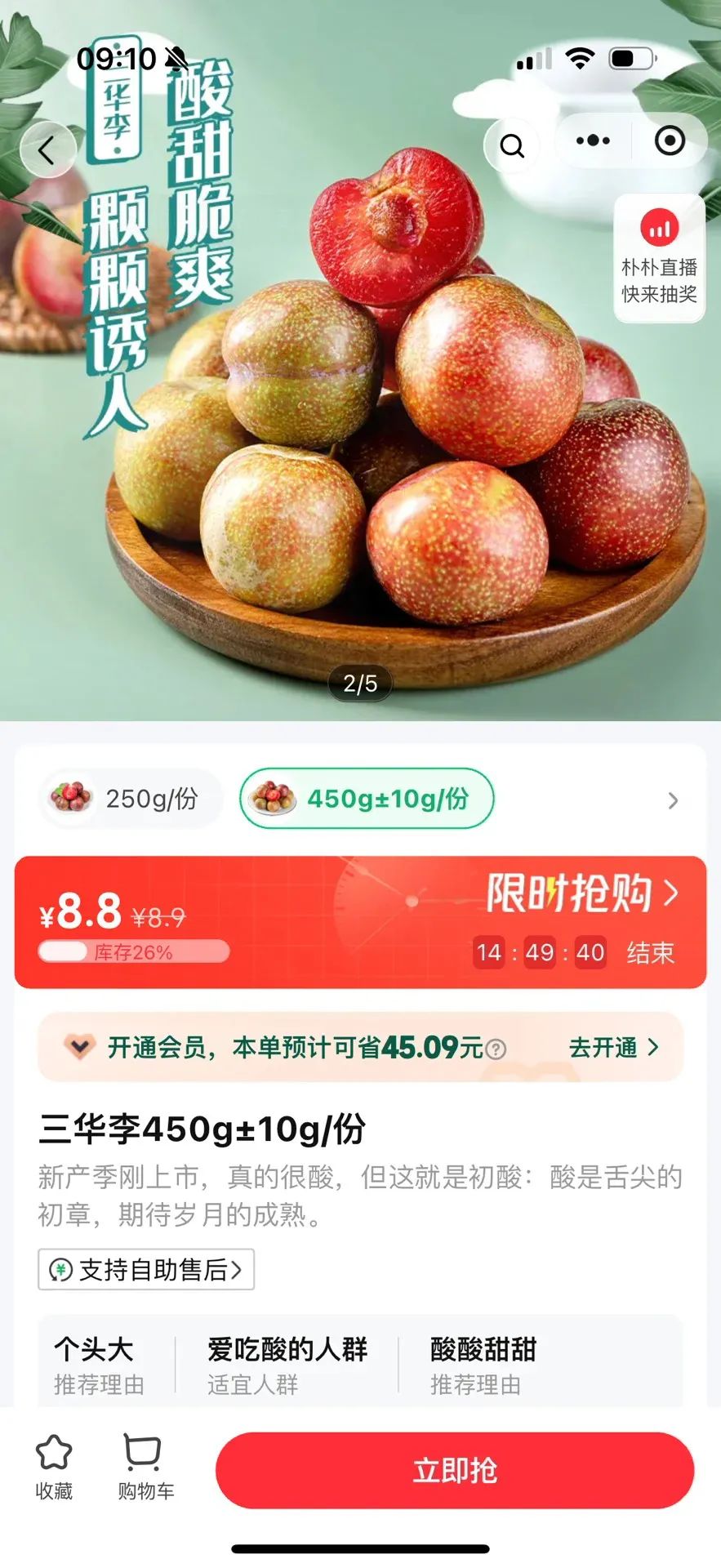721x1568 pixels.
Task: Tap 立即抢 to buy now
Action: 454,1470
